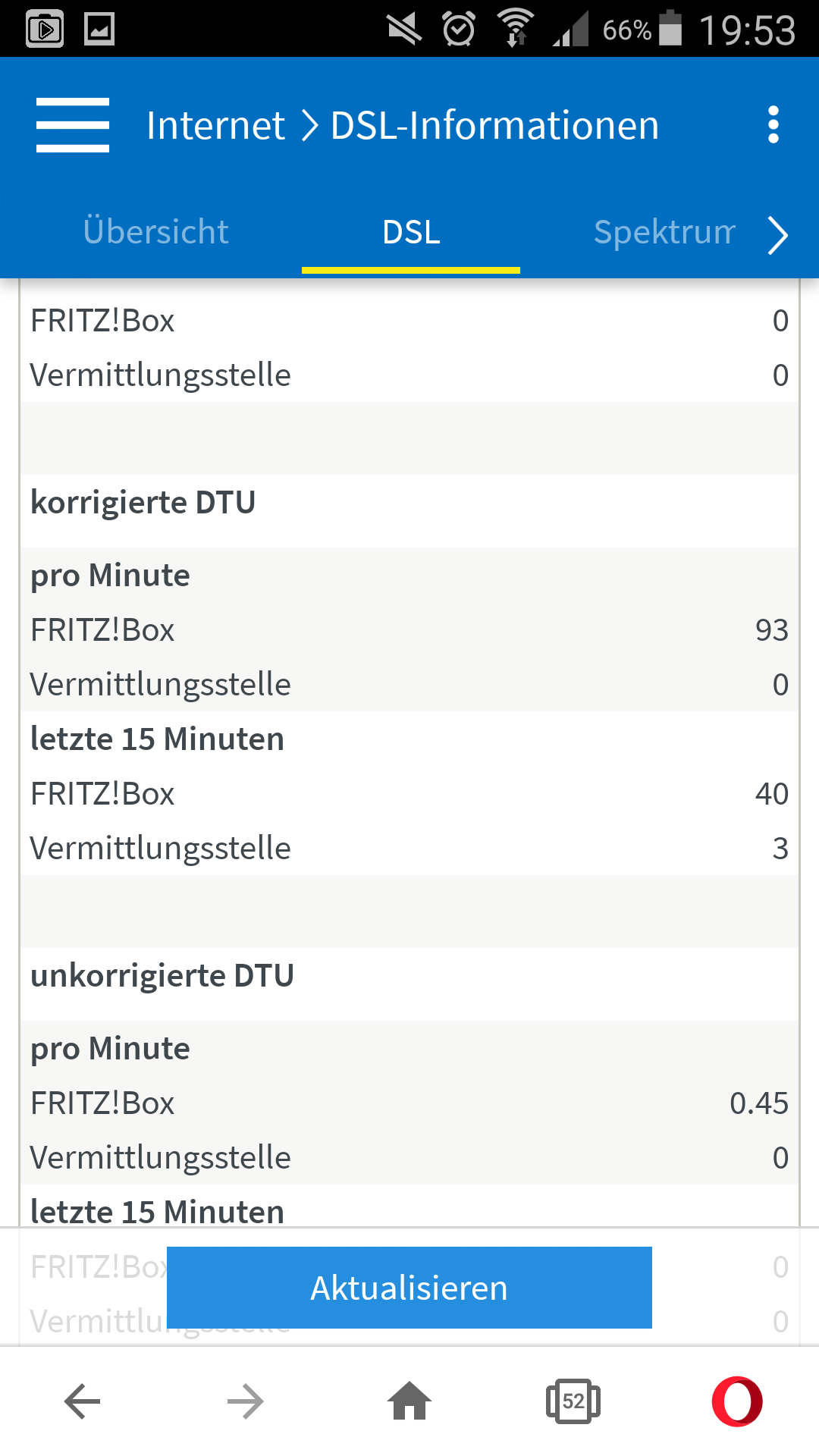
Task: Open the browser home page
Action: (x=409, y=1400)
